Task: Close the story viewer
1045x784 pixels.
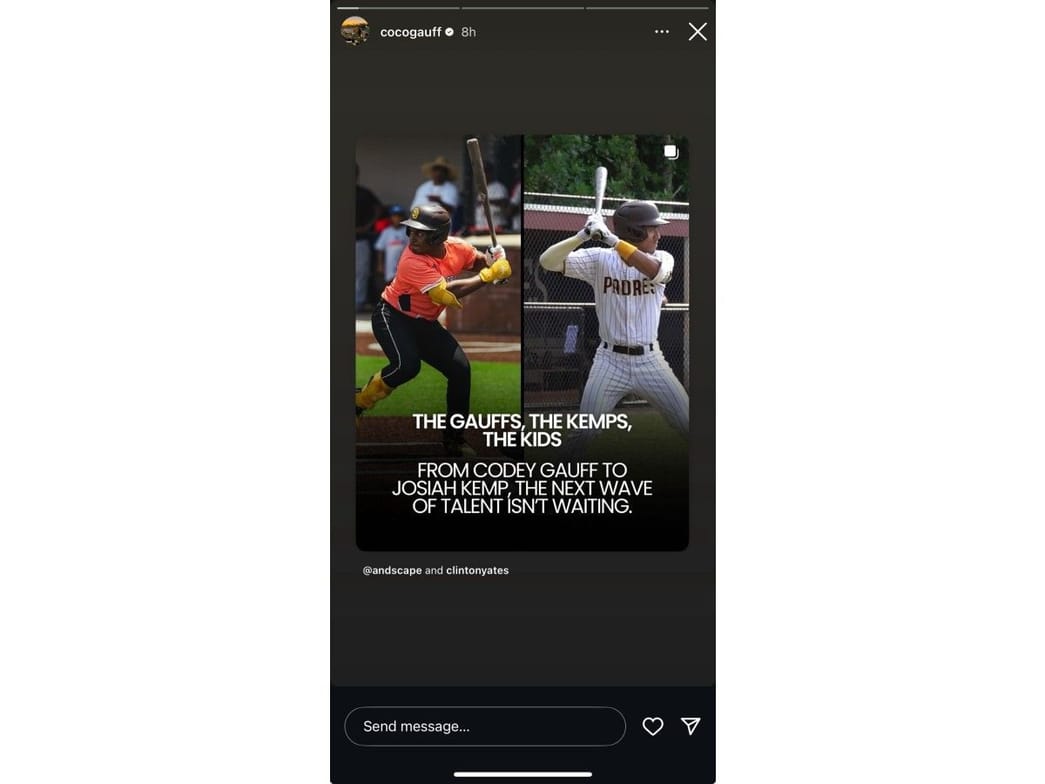Action: (697, 32)
